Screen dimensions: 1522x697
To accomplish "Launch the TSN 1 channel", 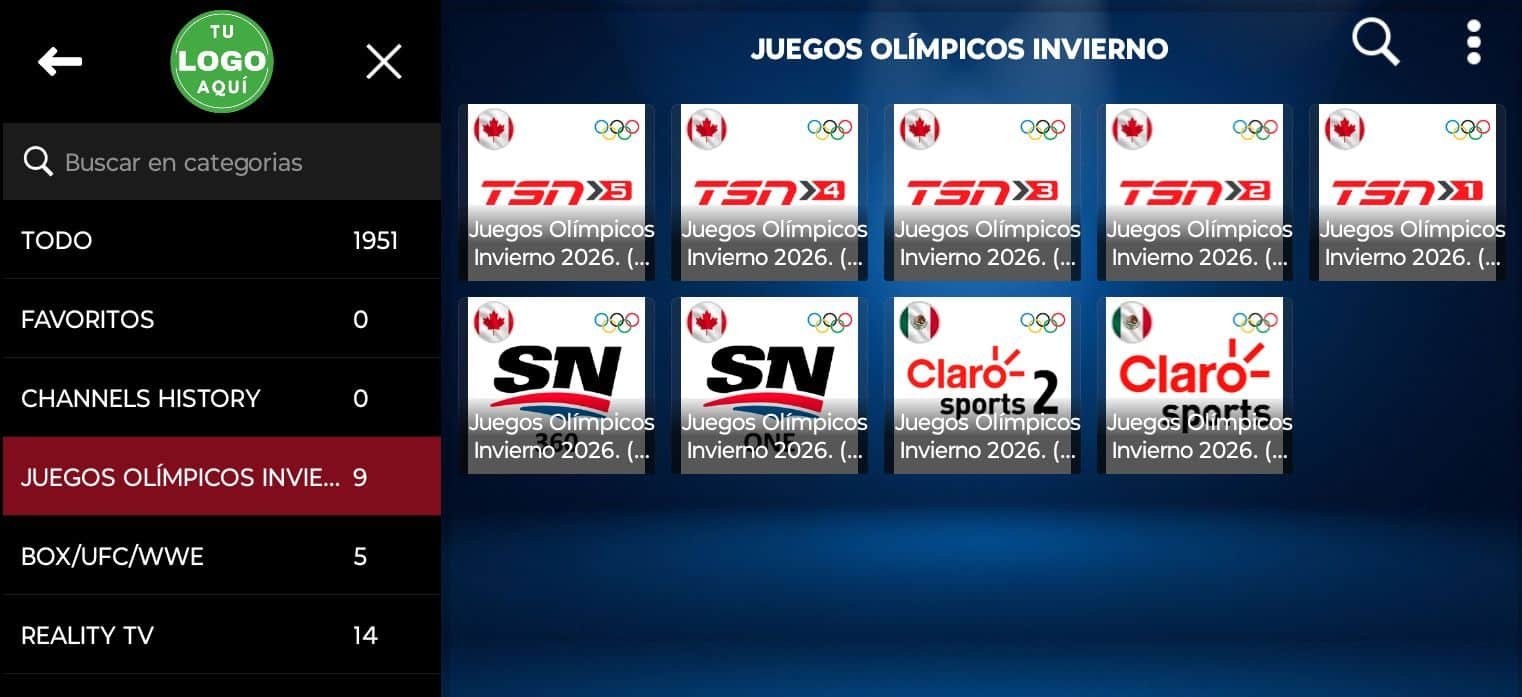I will (x=1408, y=192).
